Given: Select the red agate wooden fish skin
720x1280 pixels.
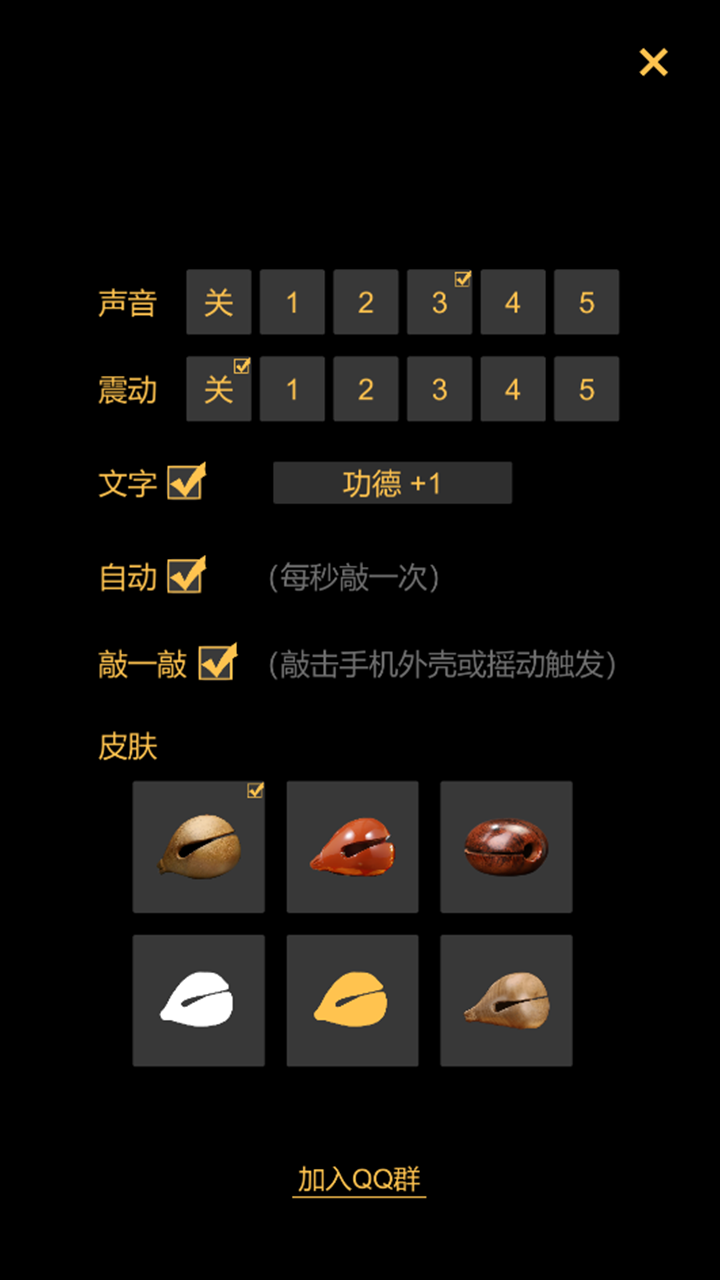Looking at the screenshot, I should [352, 847].
